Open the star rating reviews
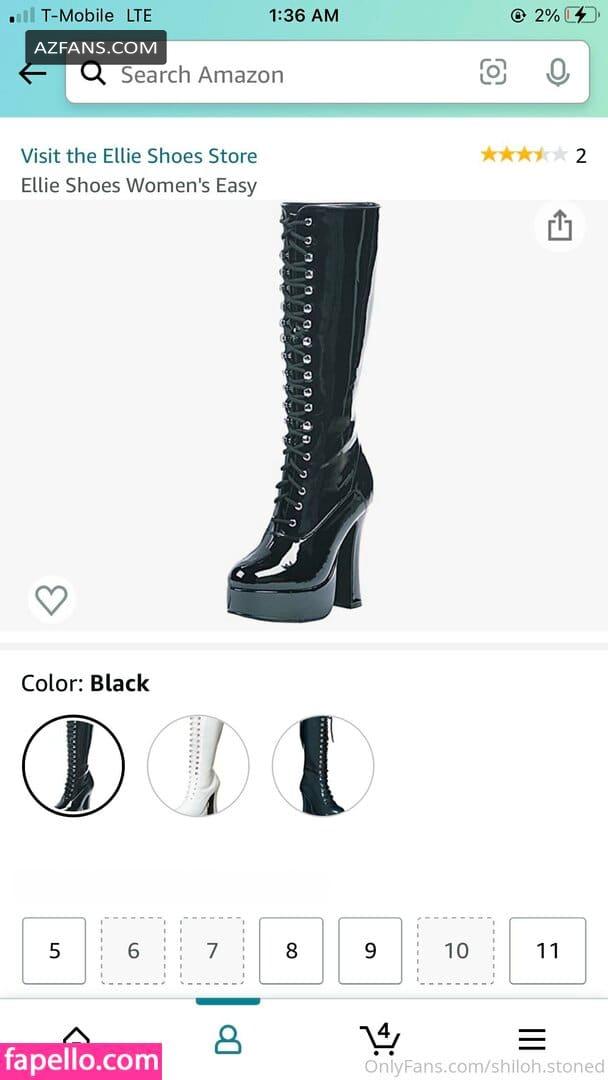This screenshot has width=608, height=1080. coord(533,155)
